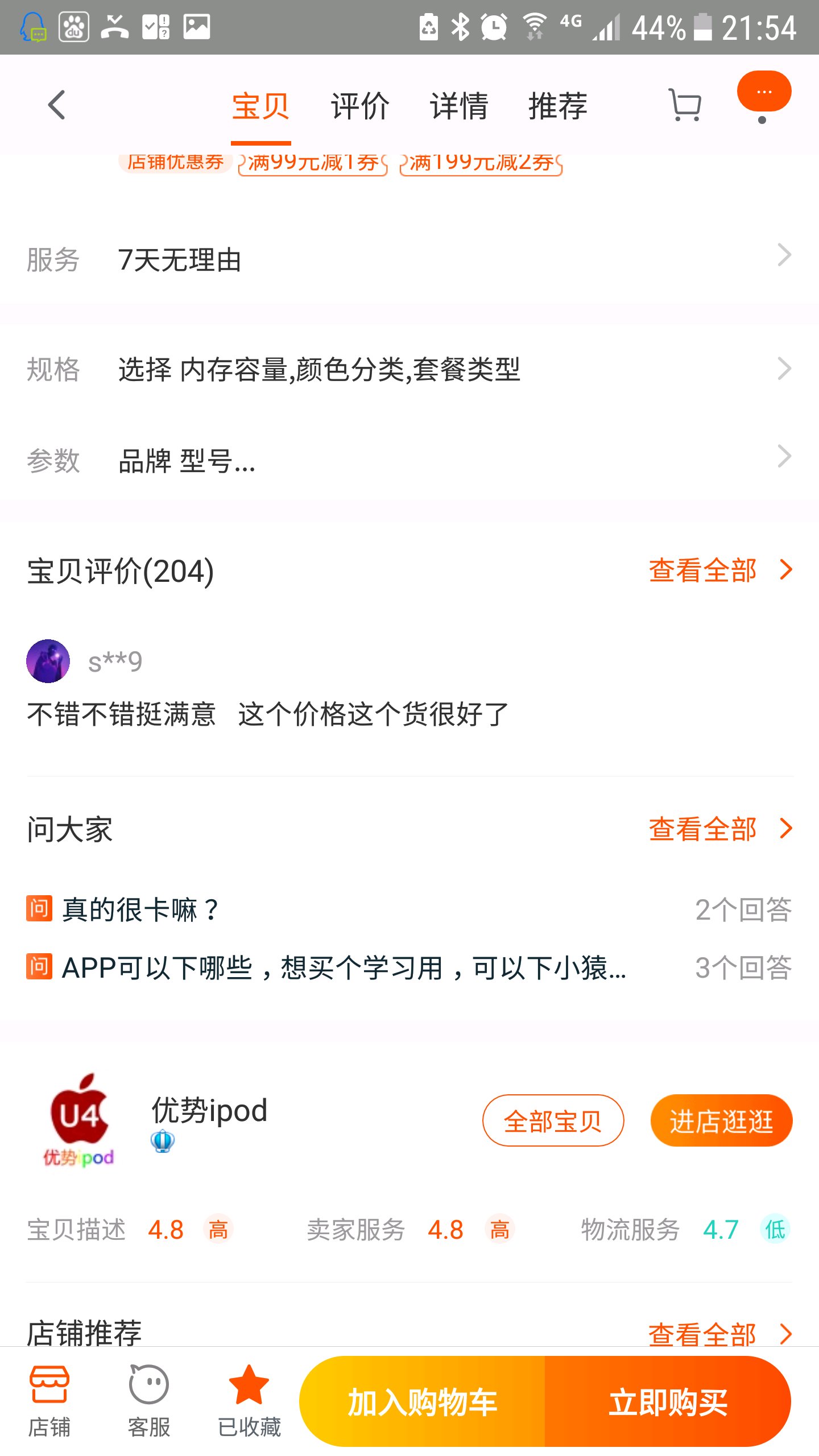Open the 服务 7天无理由 row
The height and width of the screenshot is (1456, 819).
(409, 259)
